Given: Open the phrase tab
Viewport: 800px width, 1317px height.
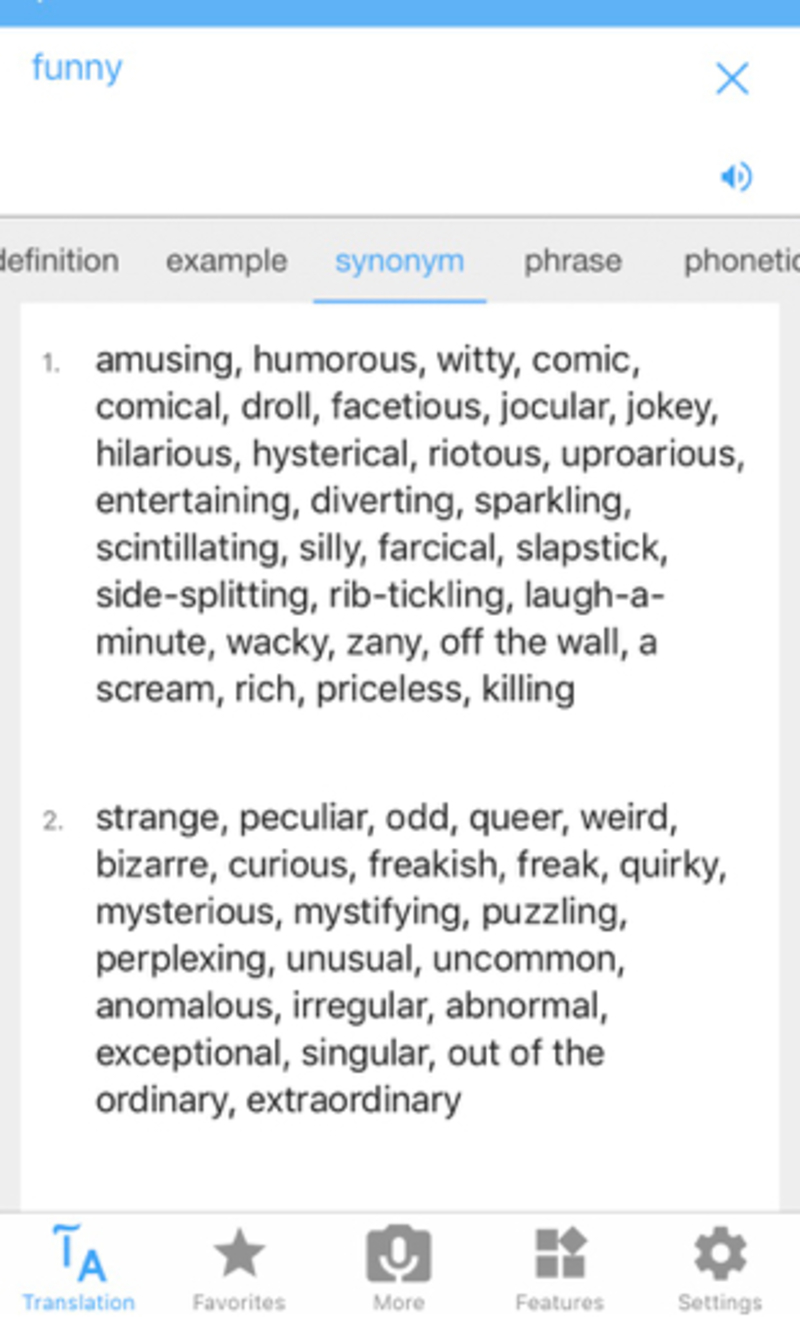Looking at the screenshot, I should pos(572,261).
